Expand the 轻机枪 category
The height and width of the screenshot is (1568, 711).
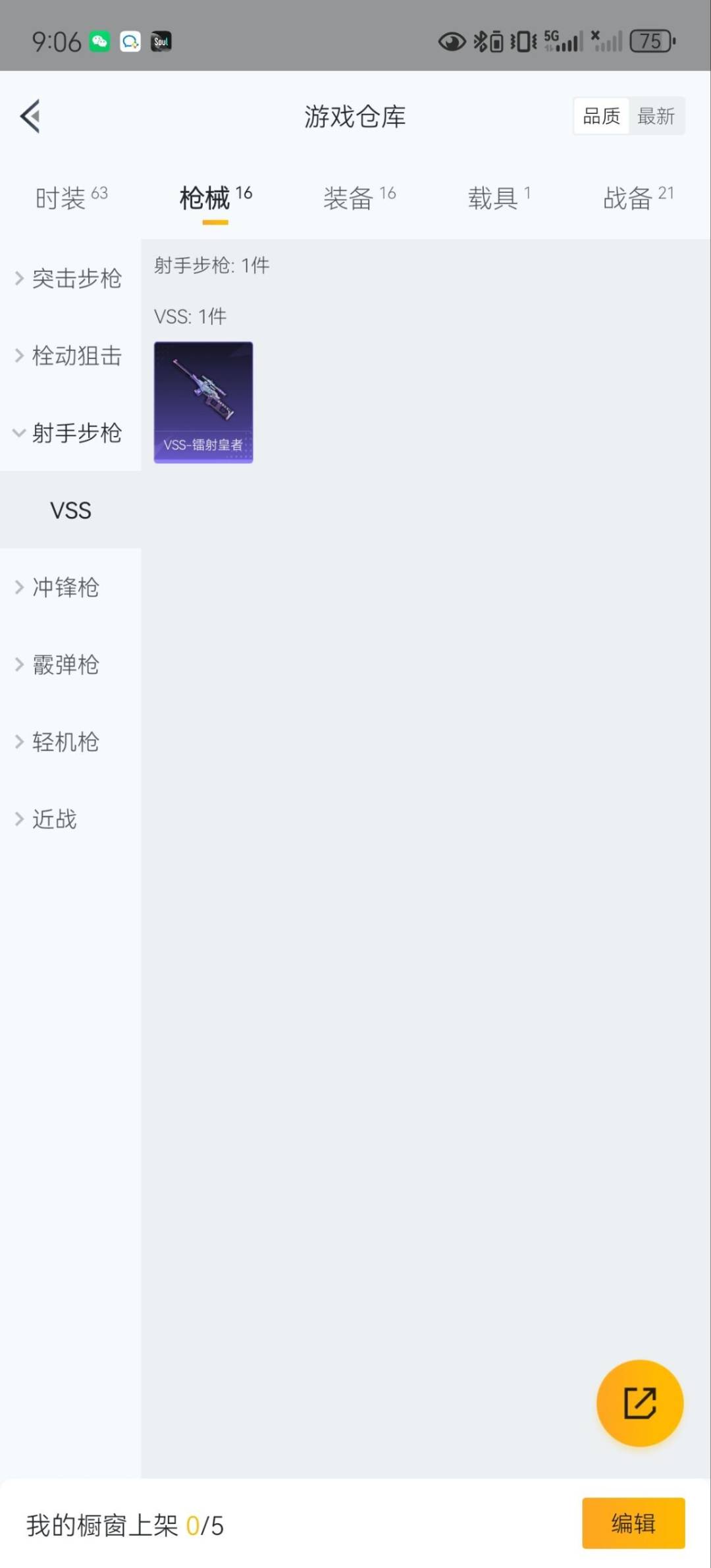(x=59, y=742)
